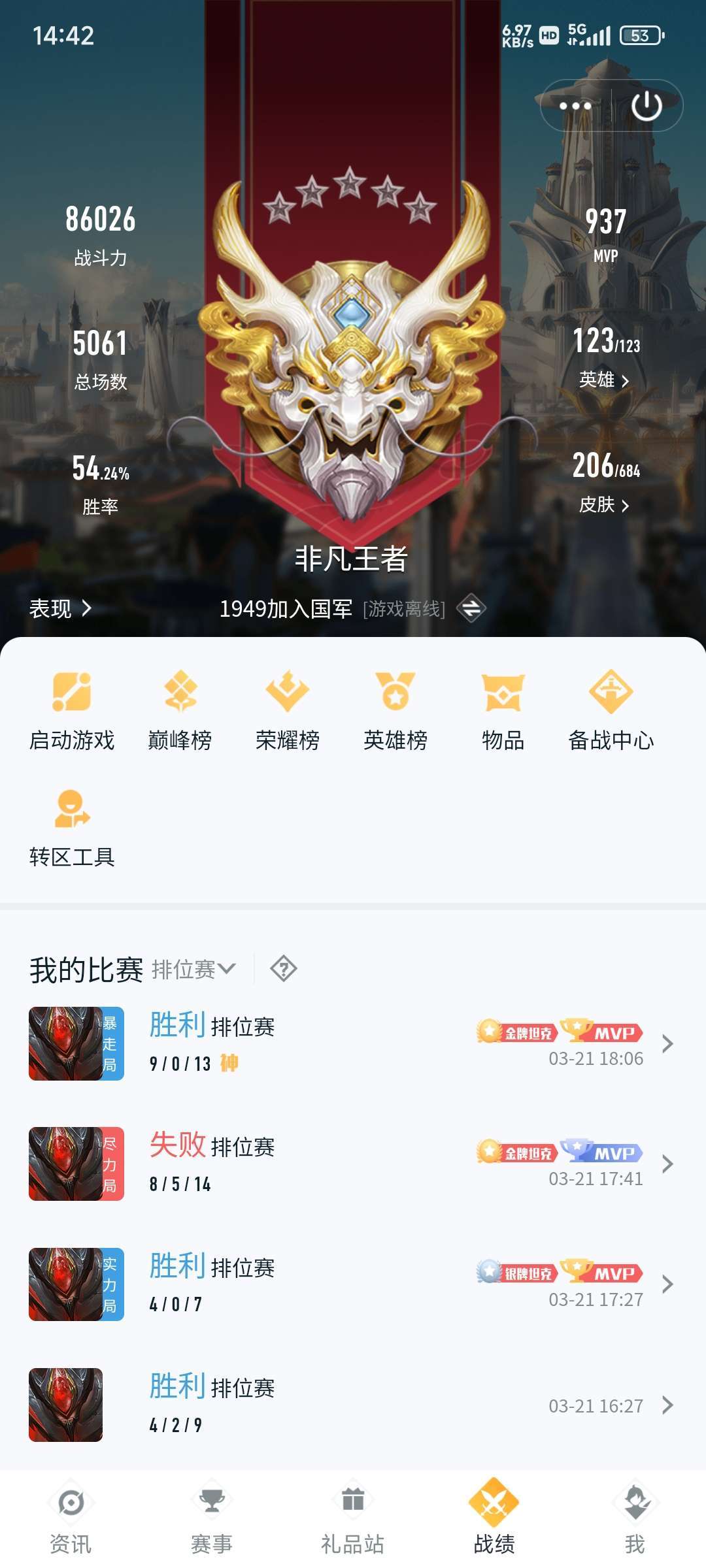Open the 转区工具 transfer tool
Image resolution: width=706 pixels, height=1568 pixels.
coord(72,828)
